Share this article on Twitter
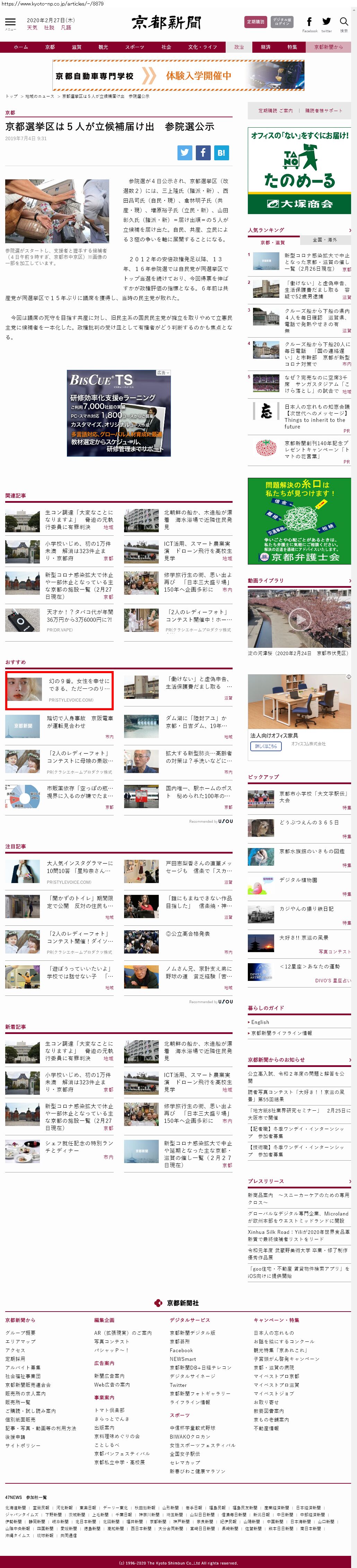Image resolution: width=357 pixels, height=1568 pixels. (185, 153)
